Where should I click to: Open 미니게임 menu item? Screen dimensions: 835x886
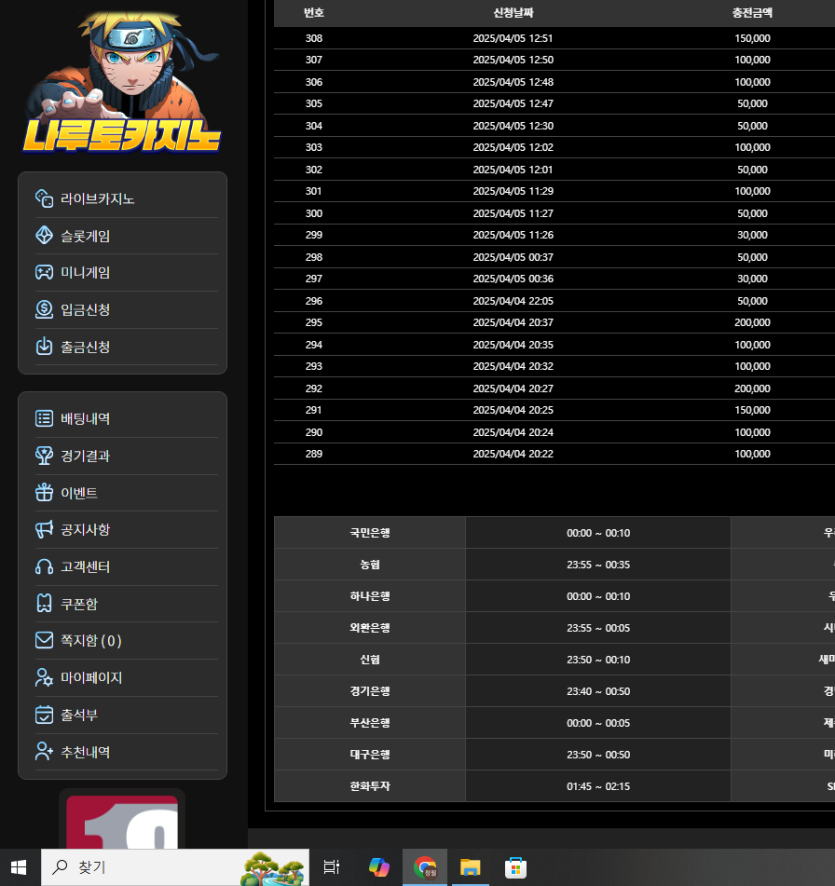pos(85,273)
